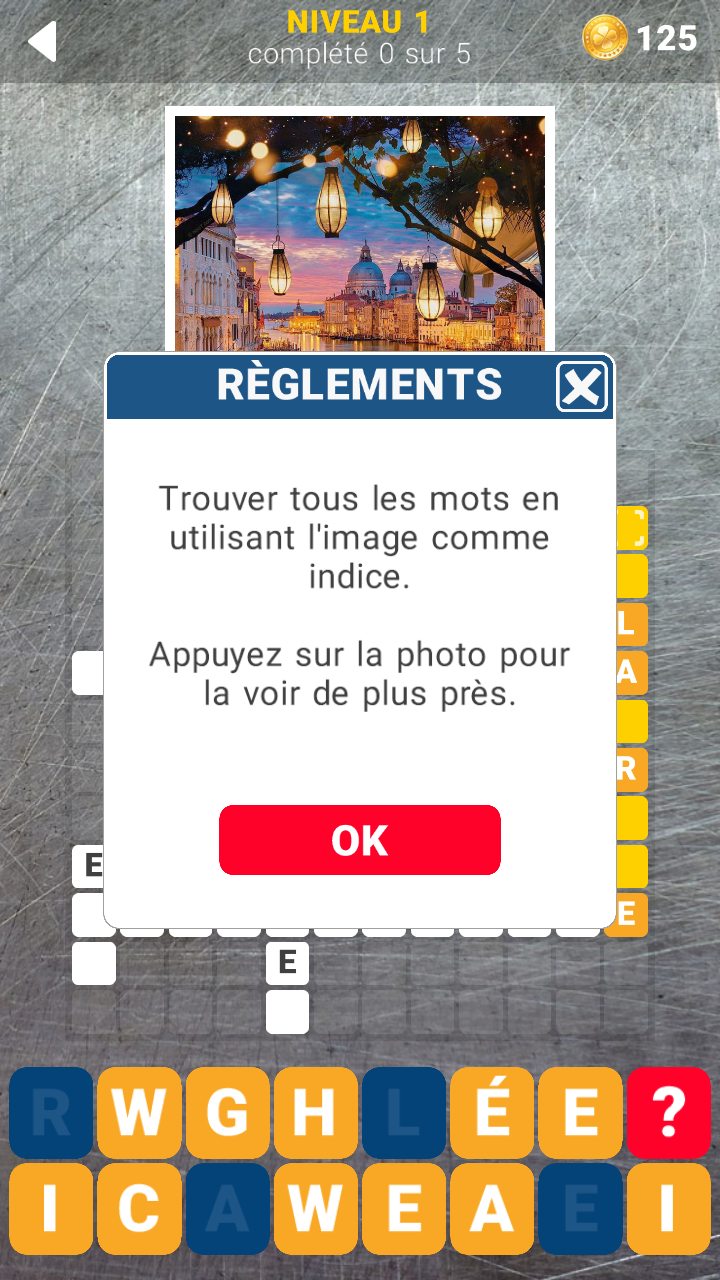720x1280 pixels.
Task: Select the letter G tile
Action: (228, 1112)
